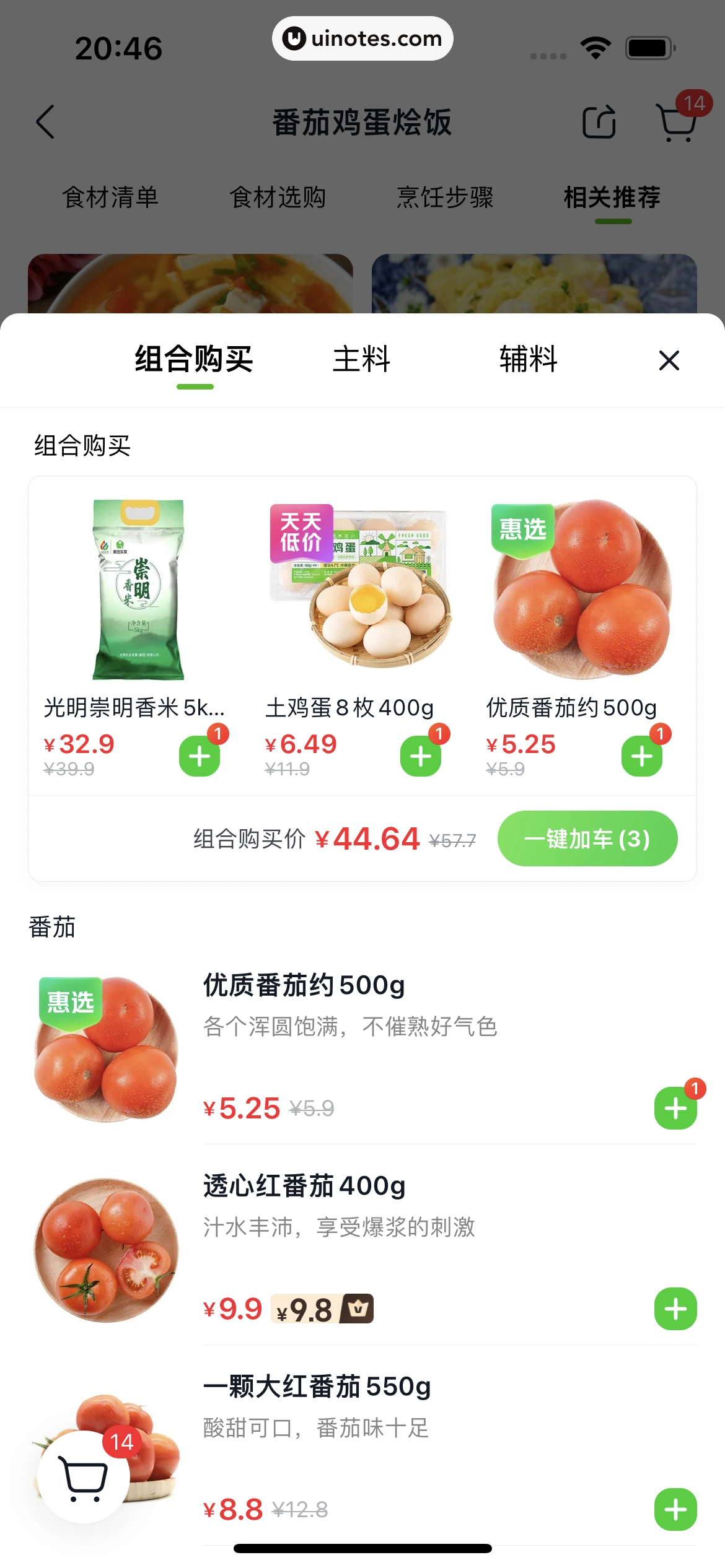This screenshot has height=1568, width=725.
Task: Add 优质番茄约500g from the 番茄 list
Action: [x=675, y=1108]
